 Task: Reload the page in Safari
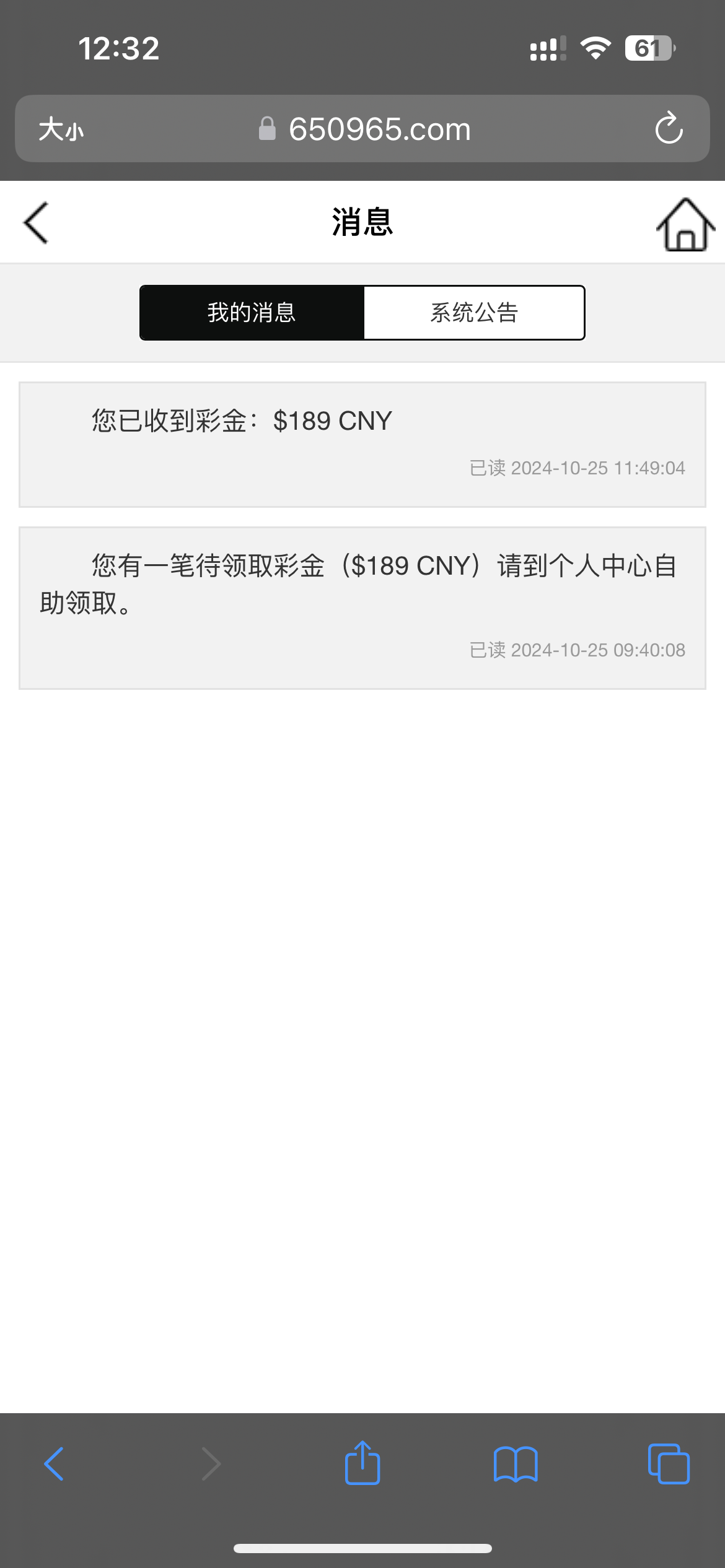669,129
